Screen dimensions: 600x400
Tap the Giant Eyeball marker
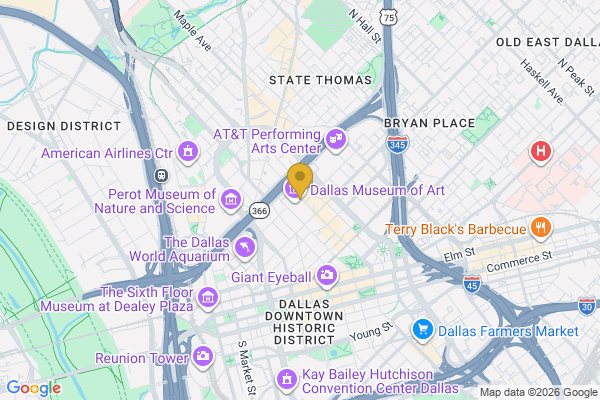[x=327, y=275]
